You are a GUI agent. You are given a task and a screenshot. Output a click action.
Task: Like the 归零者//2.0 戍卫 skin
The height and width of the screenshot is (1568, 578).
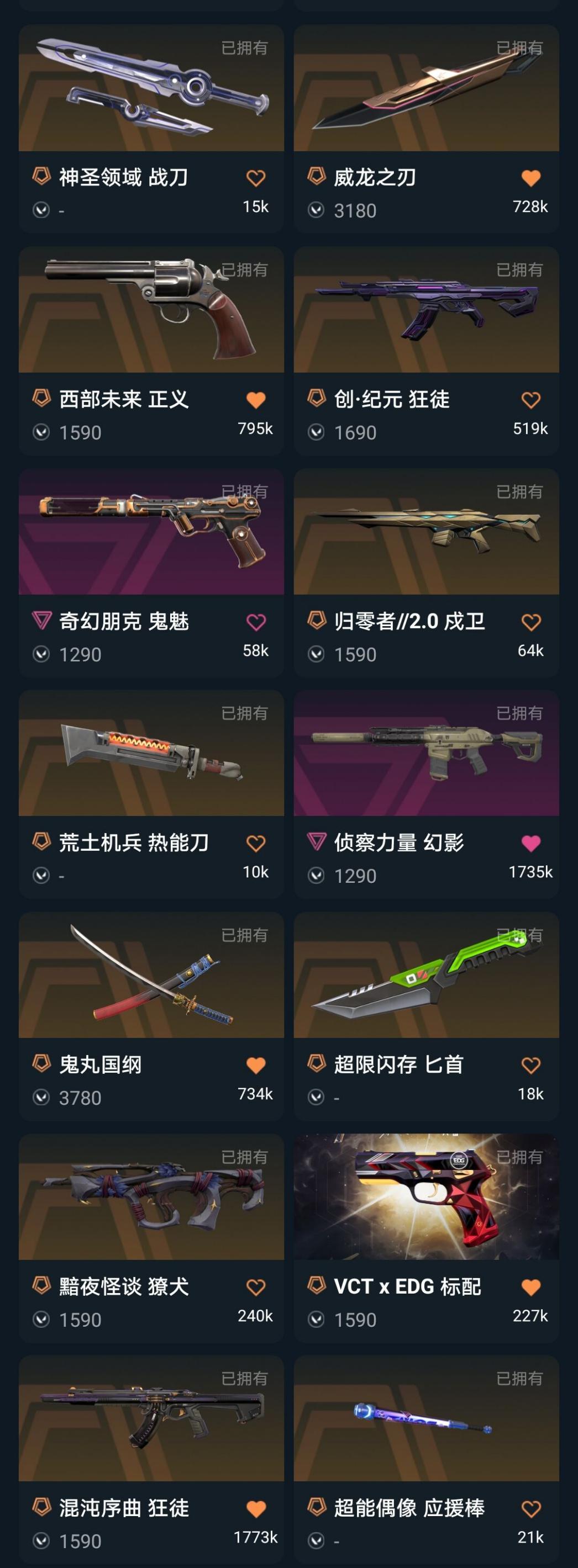[x=531, y=622]
